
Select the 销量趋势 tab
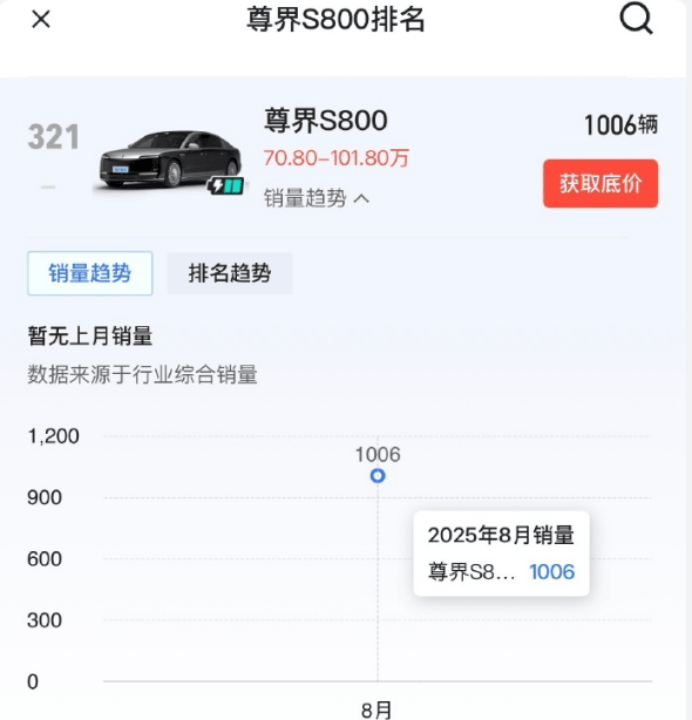90,273
